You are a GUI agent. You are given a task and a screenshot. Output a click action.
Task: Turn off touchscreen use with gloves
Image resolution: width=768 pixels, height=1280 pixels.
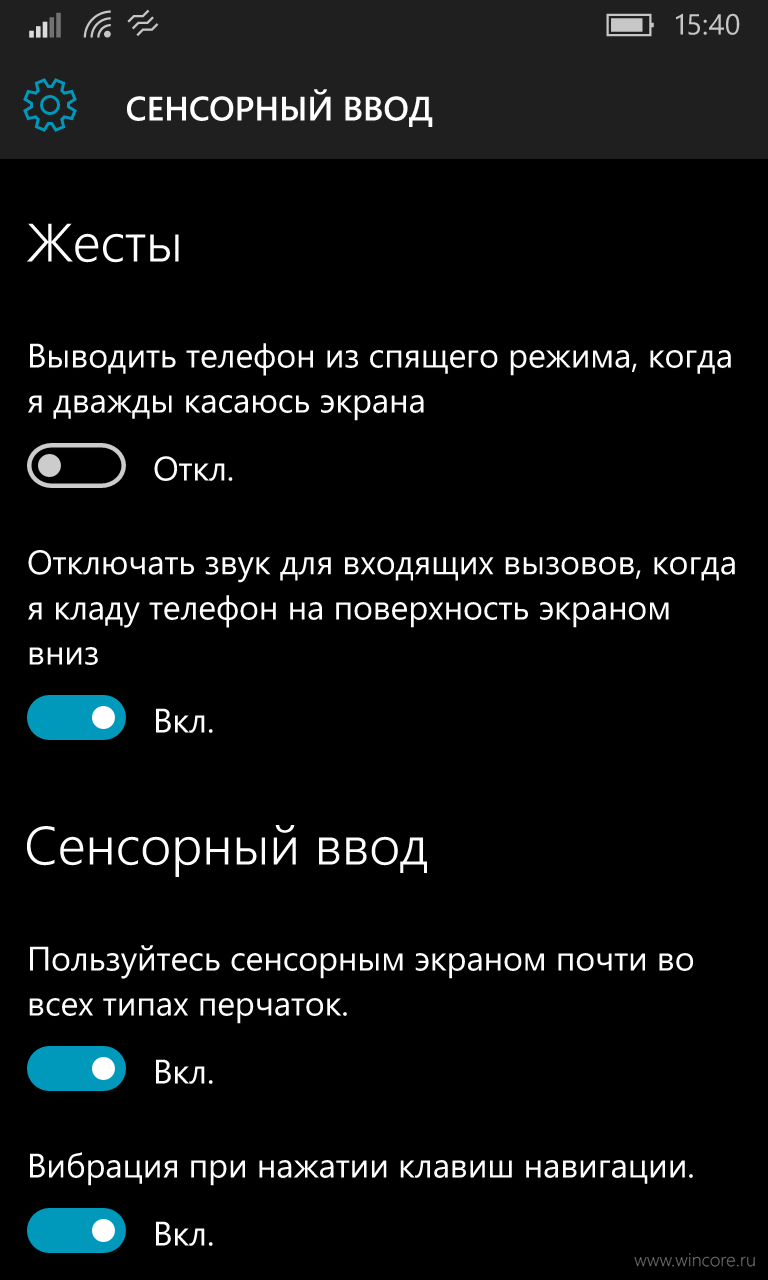(76, 1069)
